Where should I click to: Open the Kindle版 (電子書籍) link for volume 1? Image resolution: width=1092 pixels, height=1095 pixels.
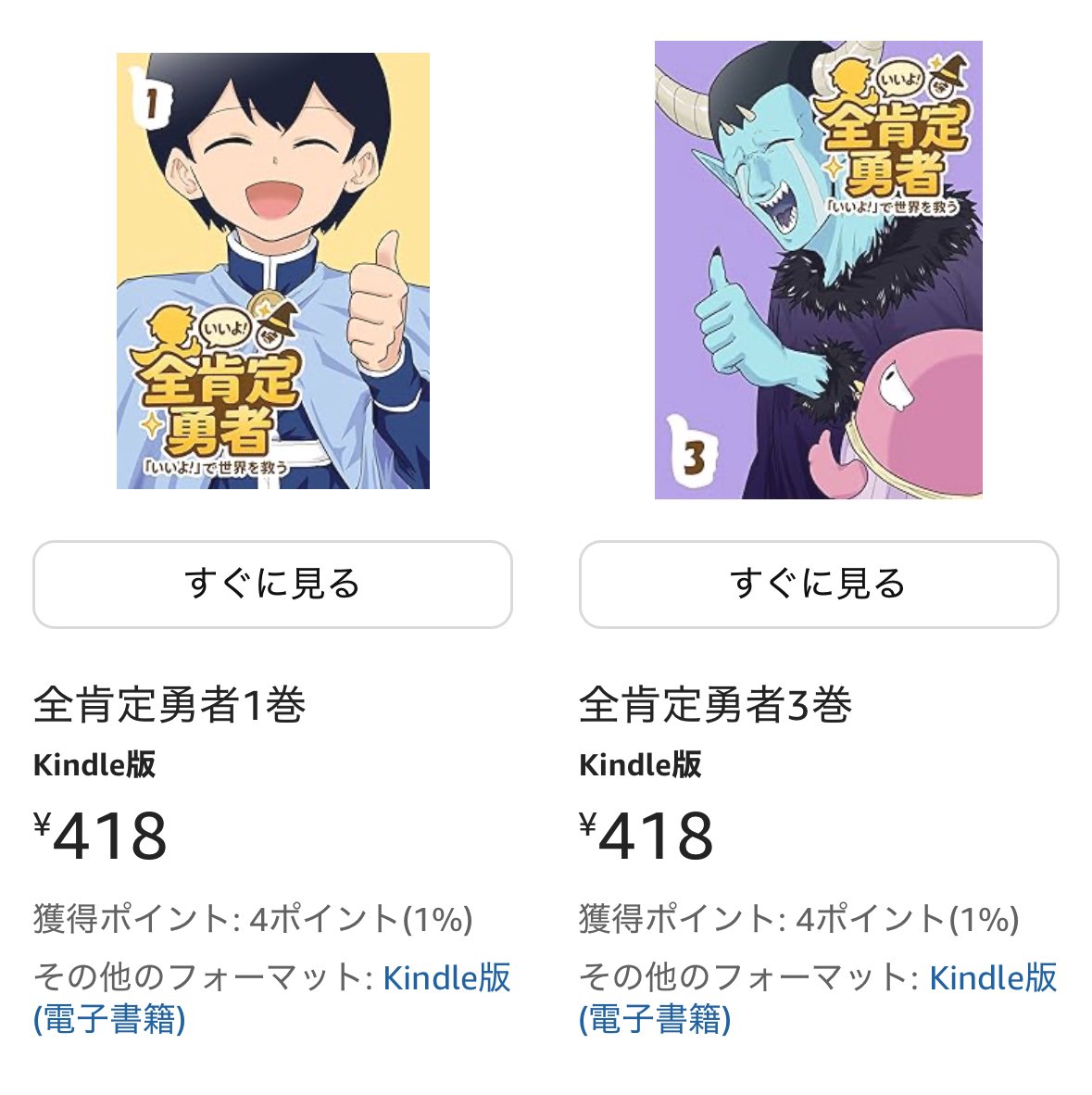446,978
